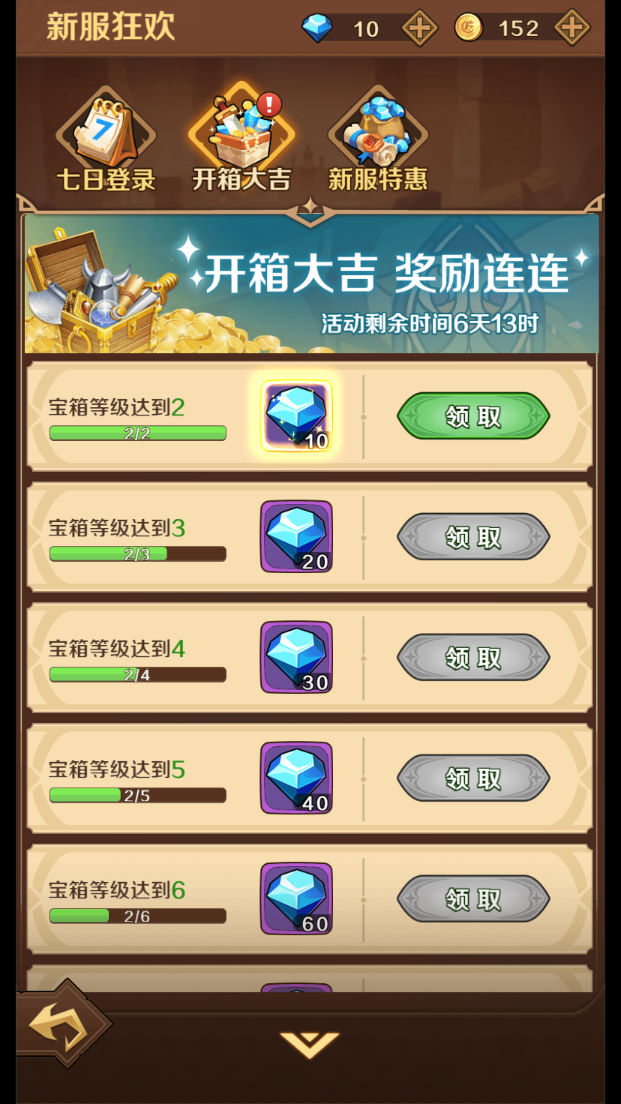Viewport: 621px width, 1104px height.
Task: Tap the down chevron to see more rewards
Action: tap(310, 1045)
